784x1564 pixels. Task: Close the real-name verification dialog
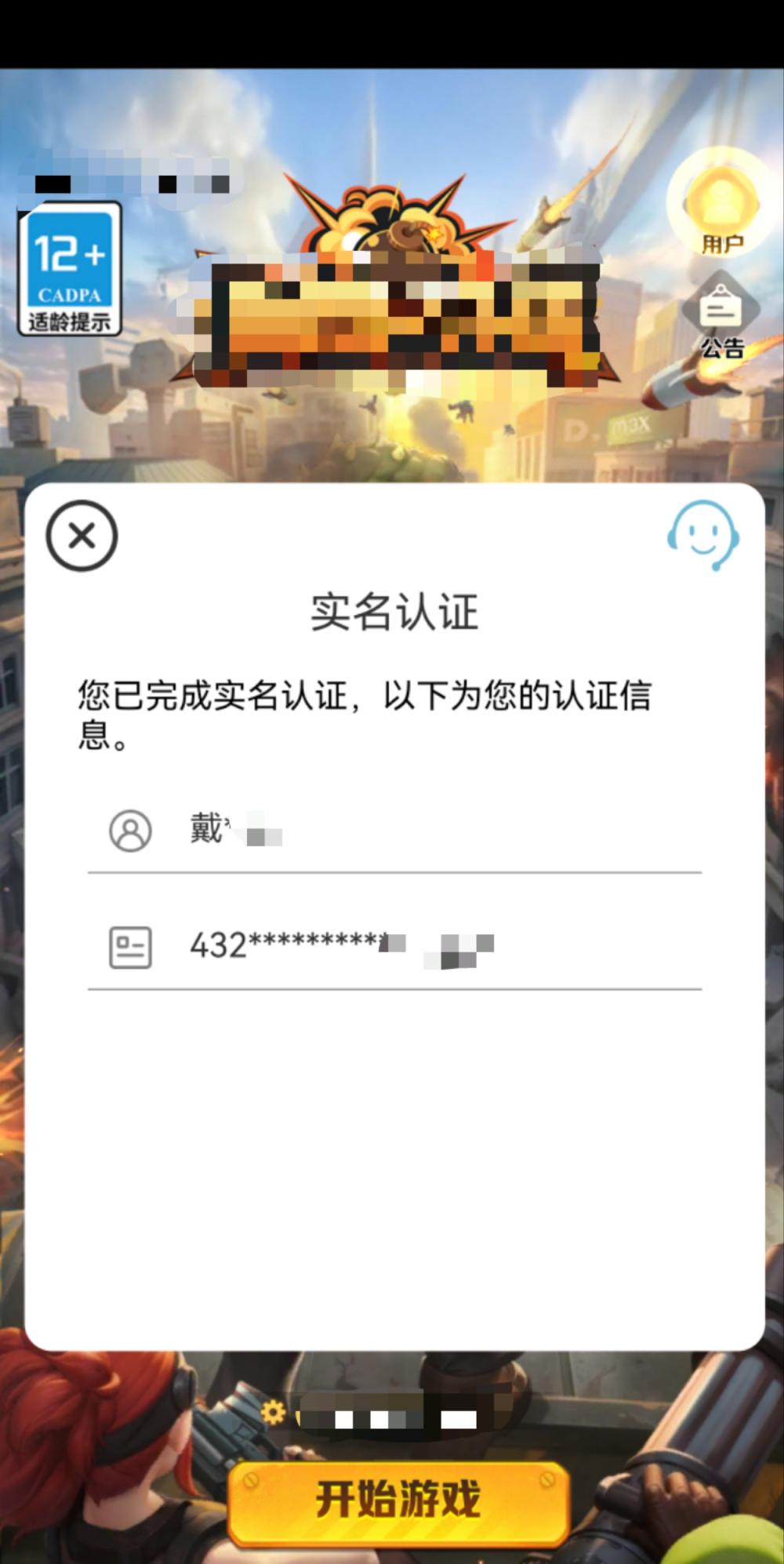(82, 536)
